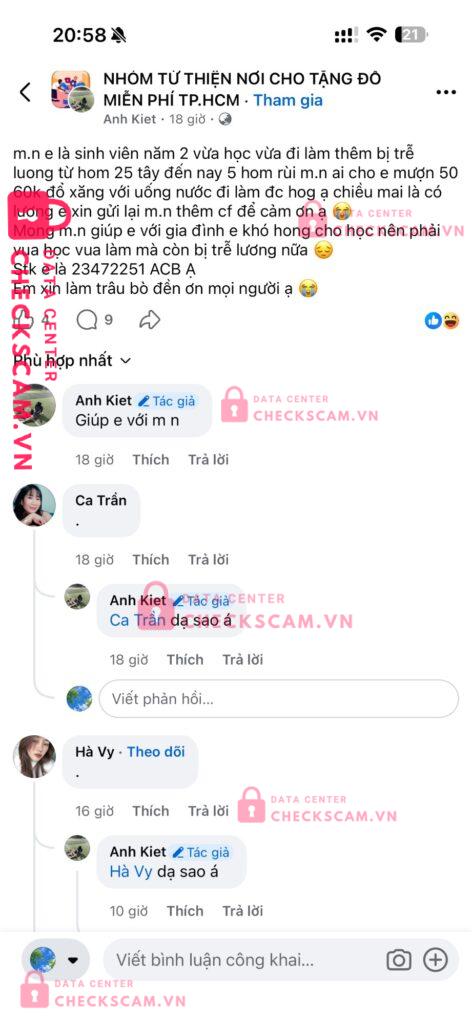Image resolution: width=472 pixels, height=1024 pixels.
Task: Attach a photo with the camera icon
Action: [398, 960]
